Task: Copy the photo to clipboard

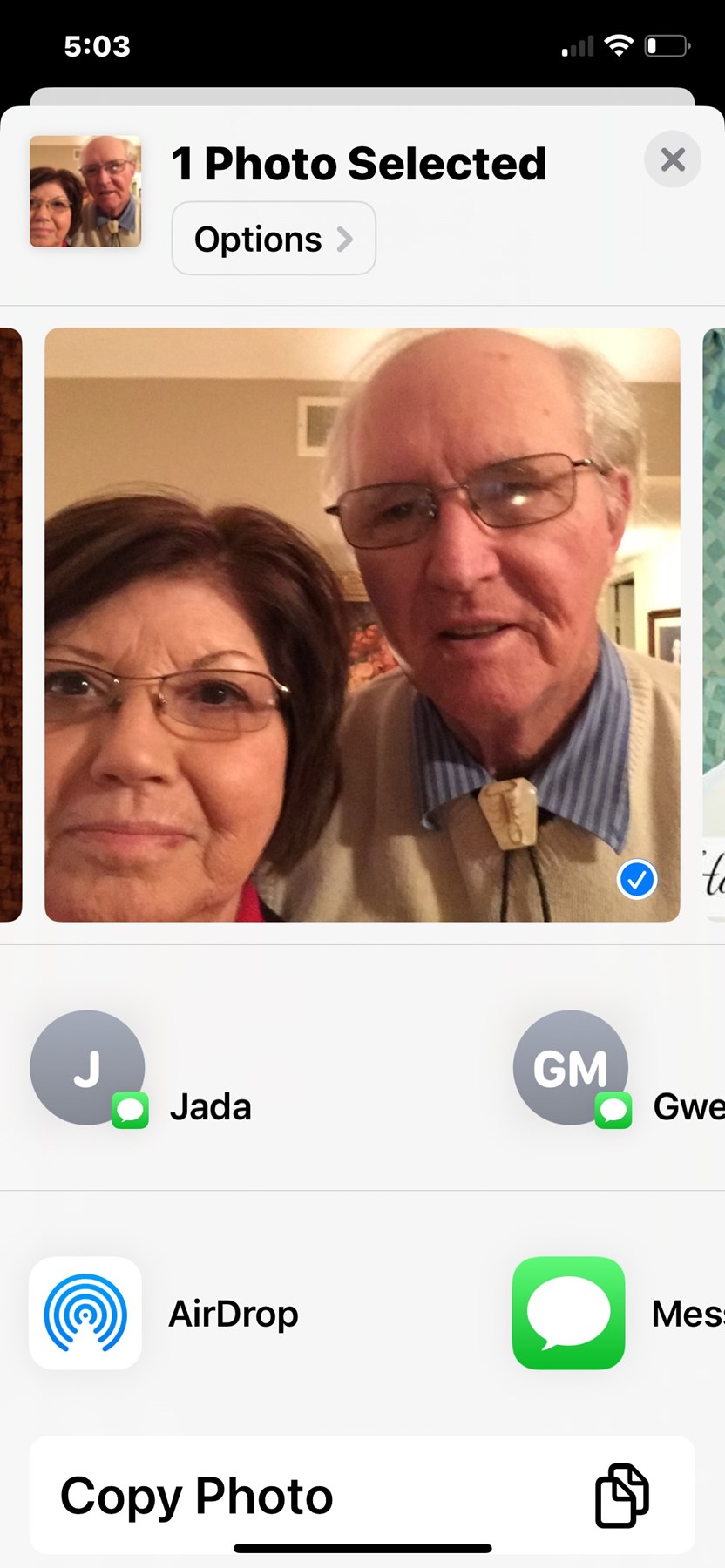Action: tap(362, 1496)
